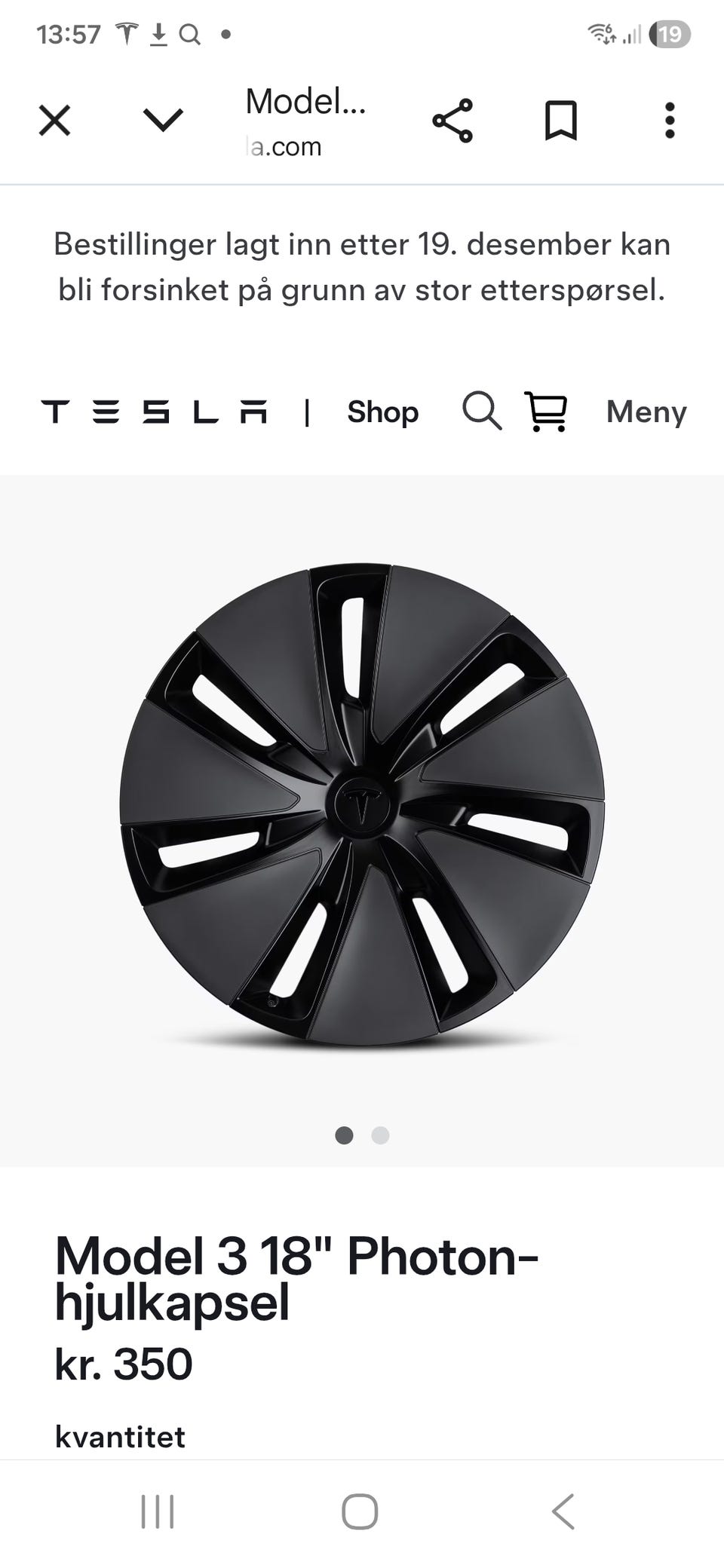
Task: Open the Tesla Shop link
Action: [x=382, y=412]
